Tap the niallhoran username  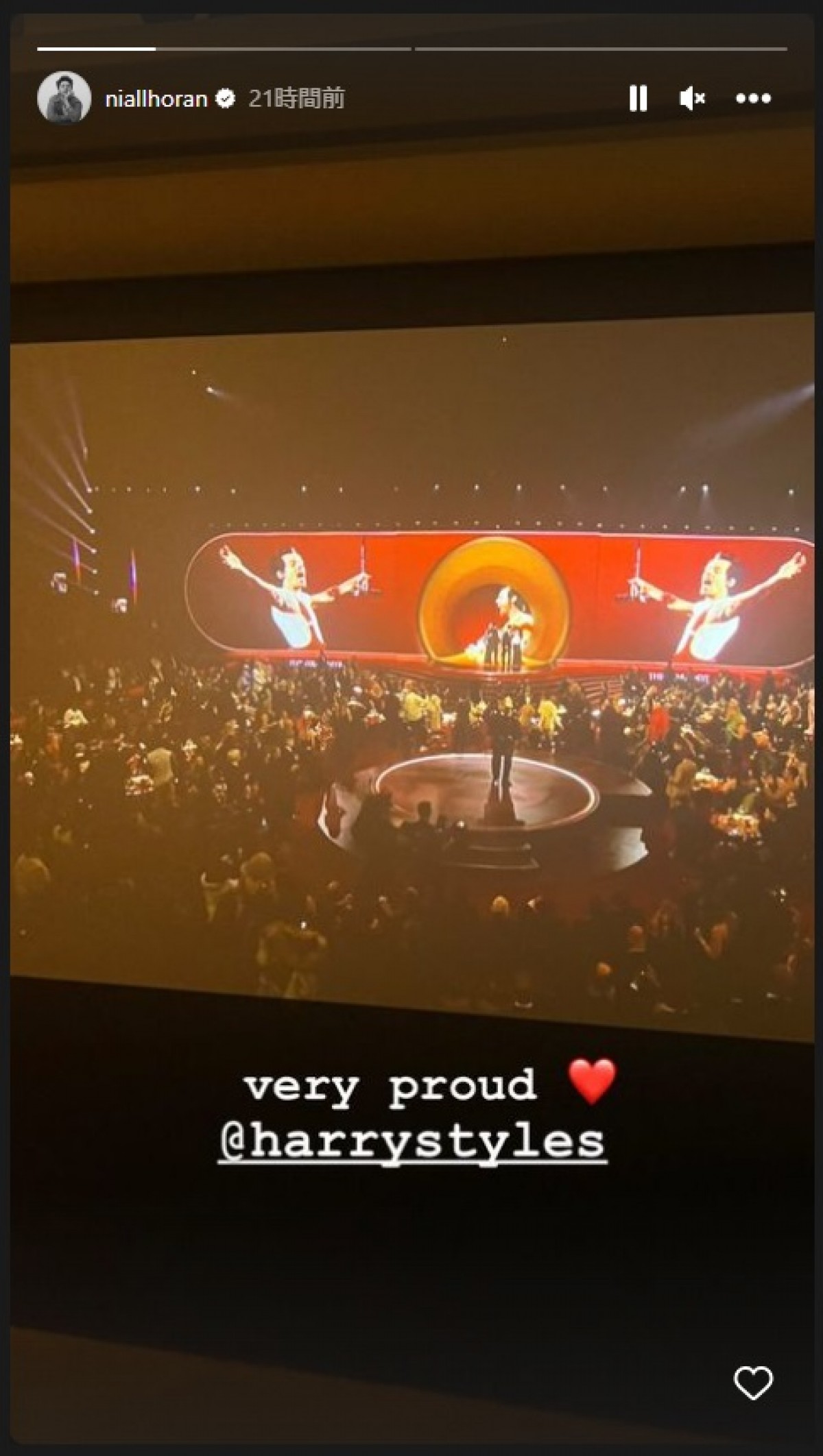point(156,99)
